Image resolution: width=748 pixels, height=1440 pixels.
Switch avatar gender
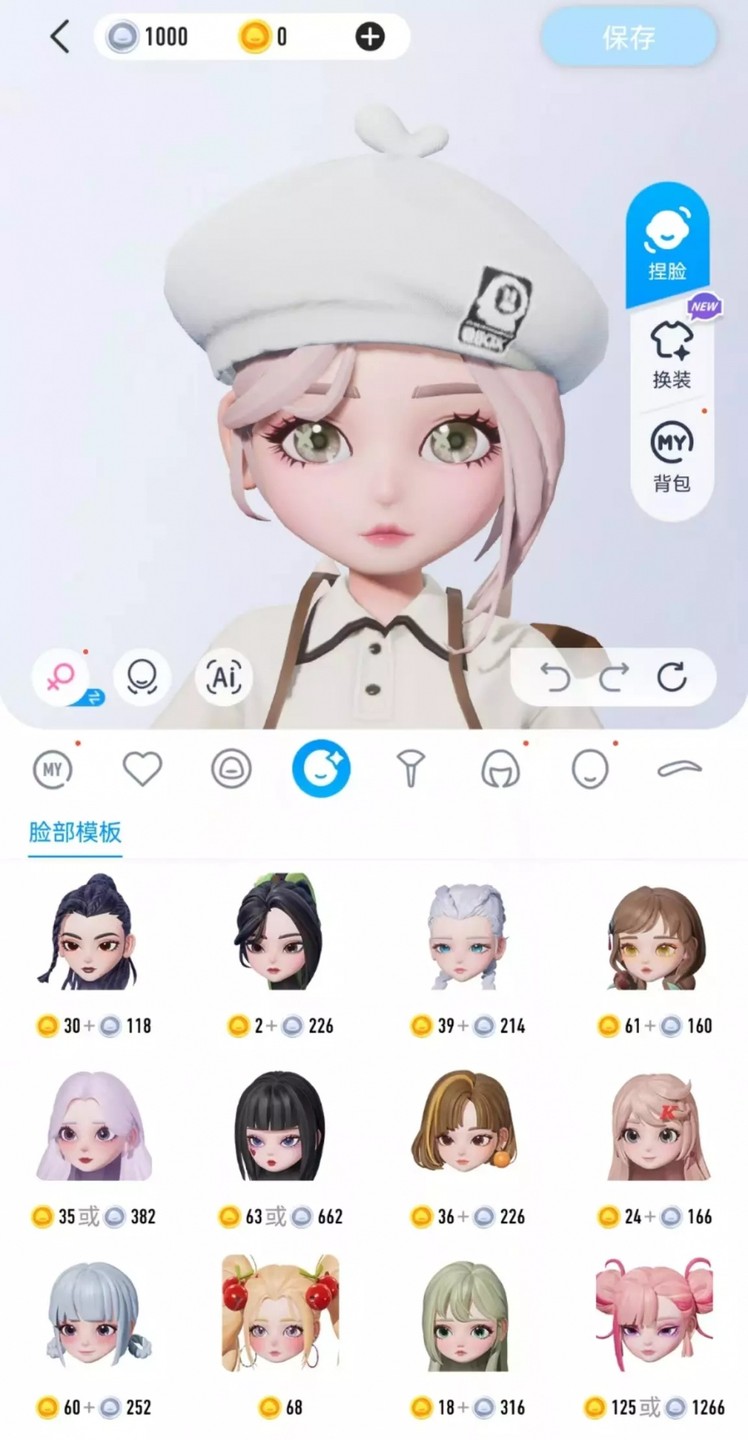(x=62, y=678)
